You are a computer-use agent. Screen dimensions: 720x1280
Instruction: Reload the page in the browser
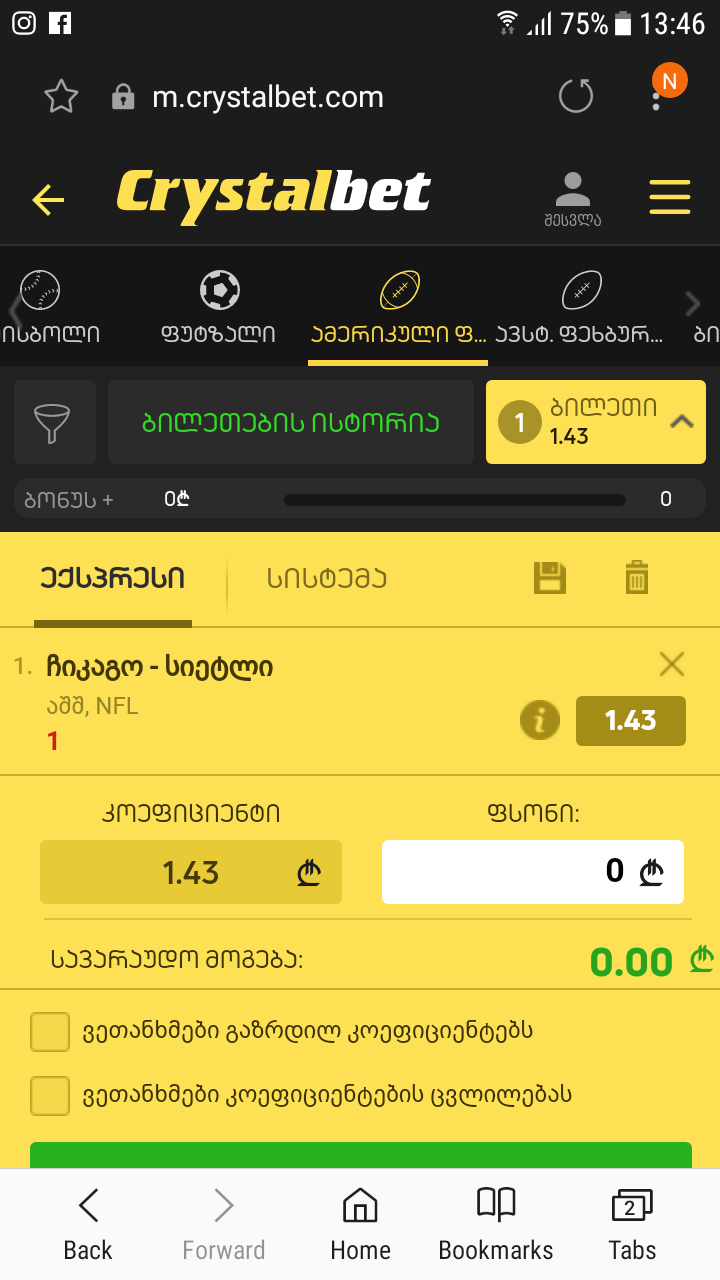(x=576, y=97)
